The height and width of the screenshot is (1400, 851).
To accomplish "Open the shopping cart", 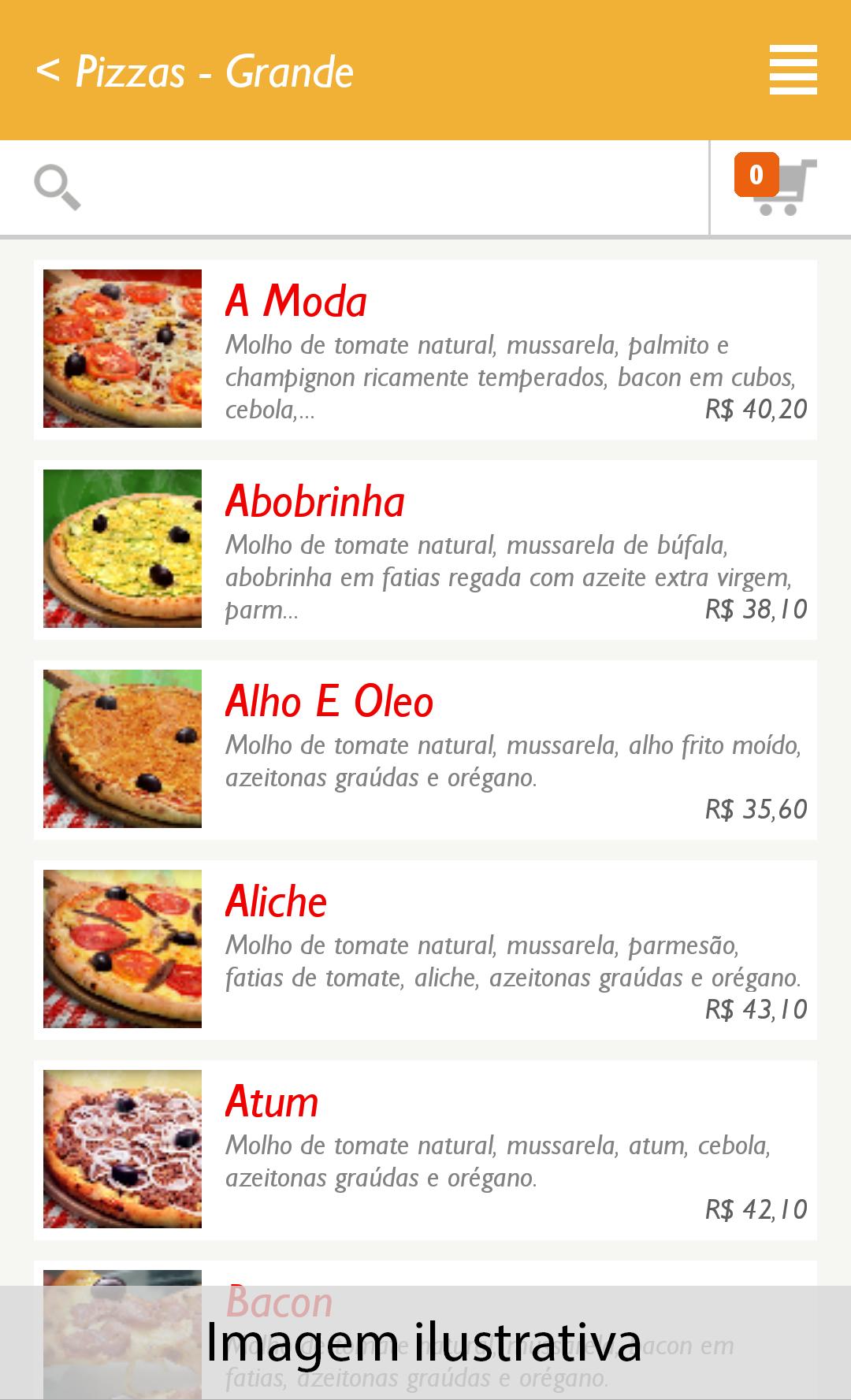I will click(x=776, y=186).
